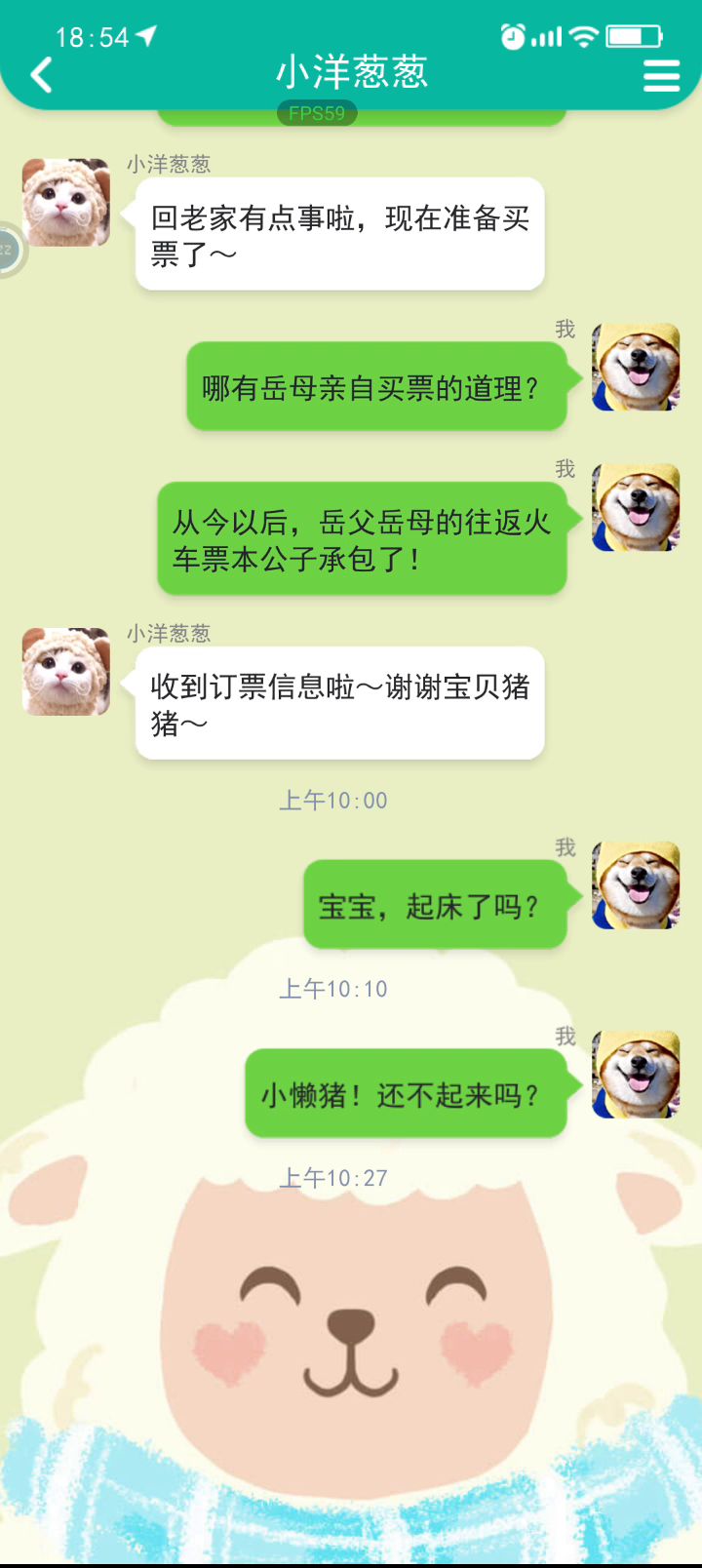Select the message 哪有岳母亲自买票的道理？

[x=375, y=387]
